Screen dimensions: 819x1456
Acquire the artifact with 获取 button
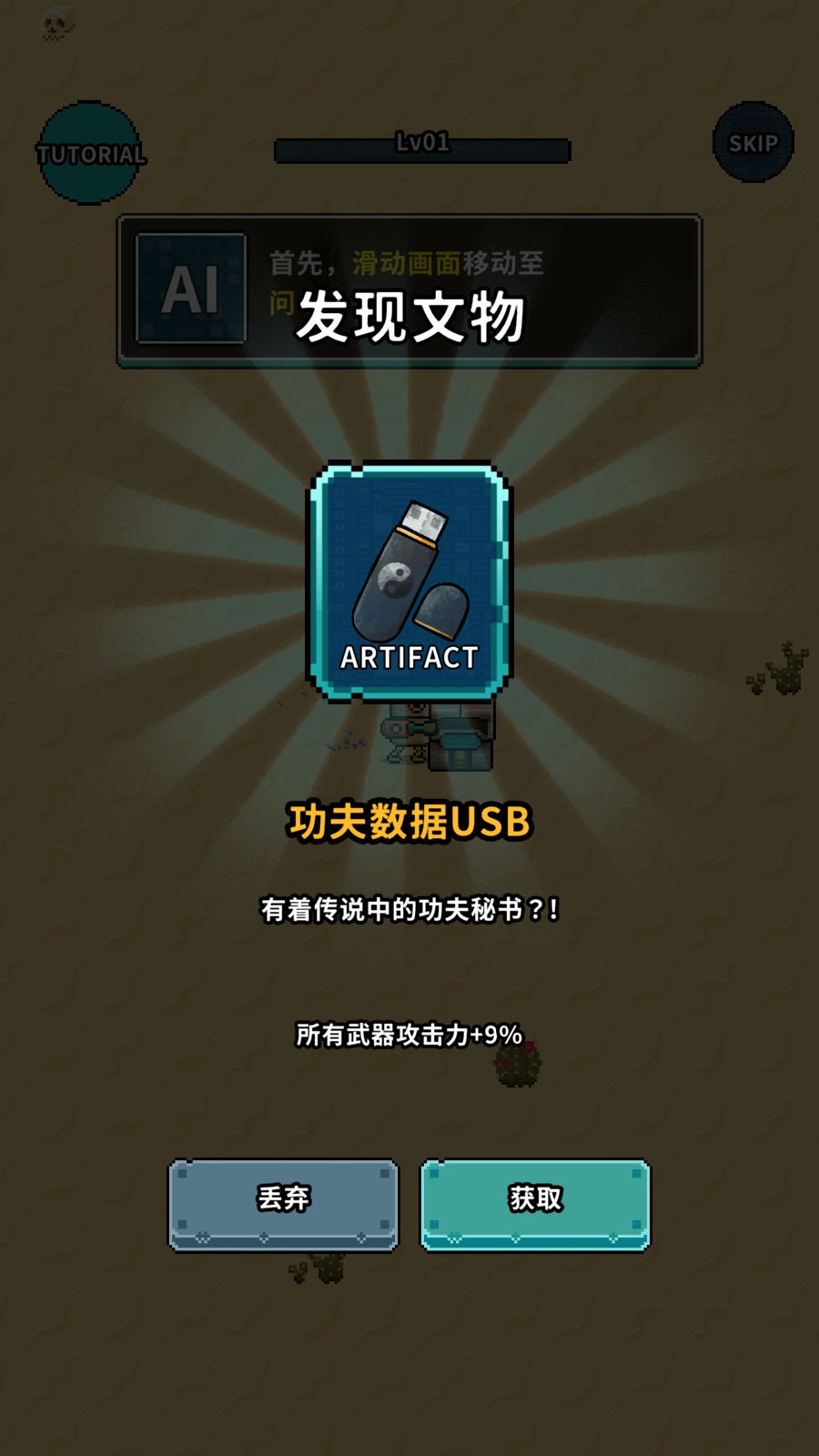[535, 1203]
